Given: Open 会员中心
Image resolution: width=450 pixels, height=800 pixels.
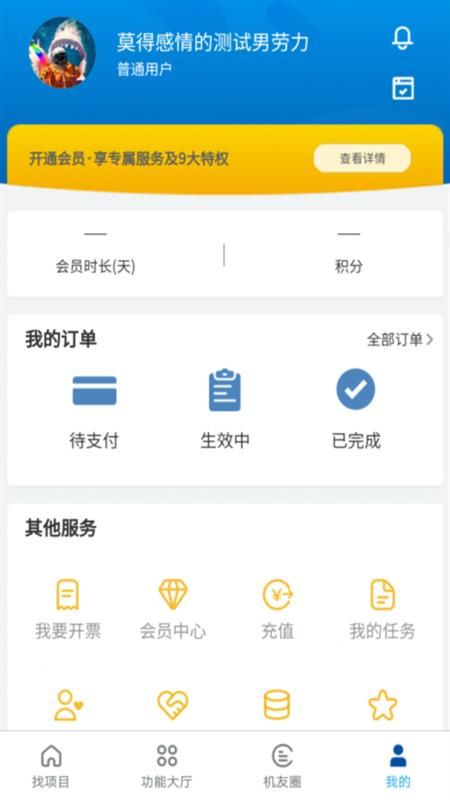Looking at the screenshot, I should click(x=173, y=610).
